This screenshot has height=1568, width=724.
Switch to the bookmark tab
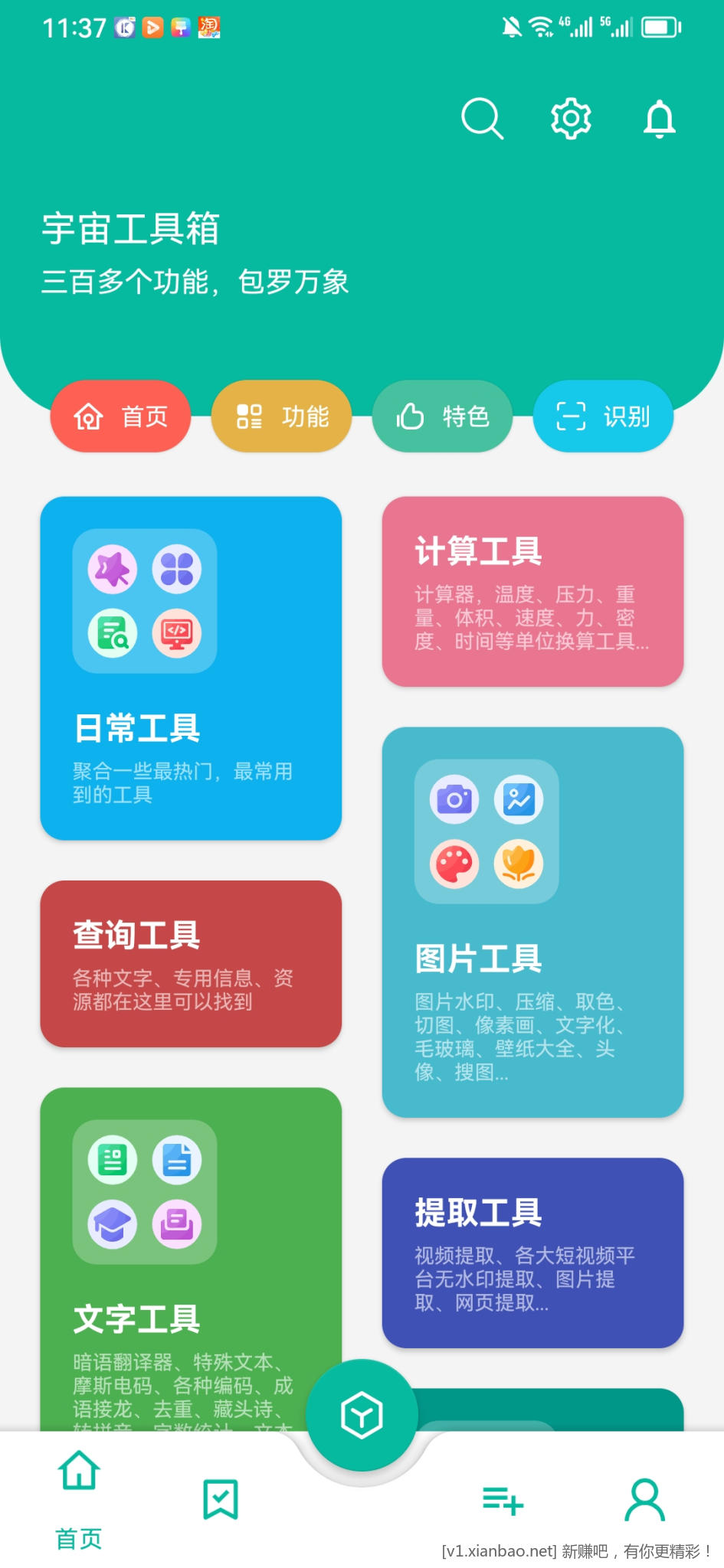[x=221, y=1499]
